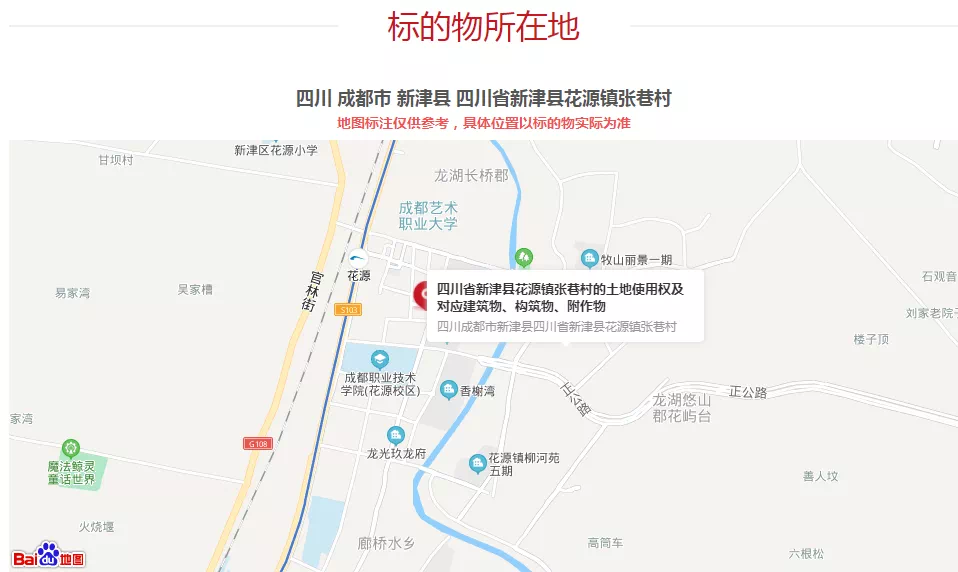
Task: Select the 牧山丽景一期 map point
Action: 590,259
